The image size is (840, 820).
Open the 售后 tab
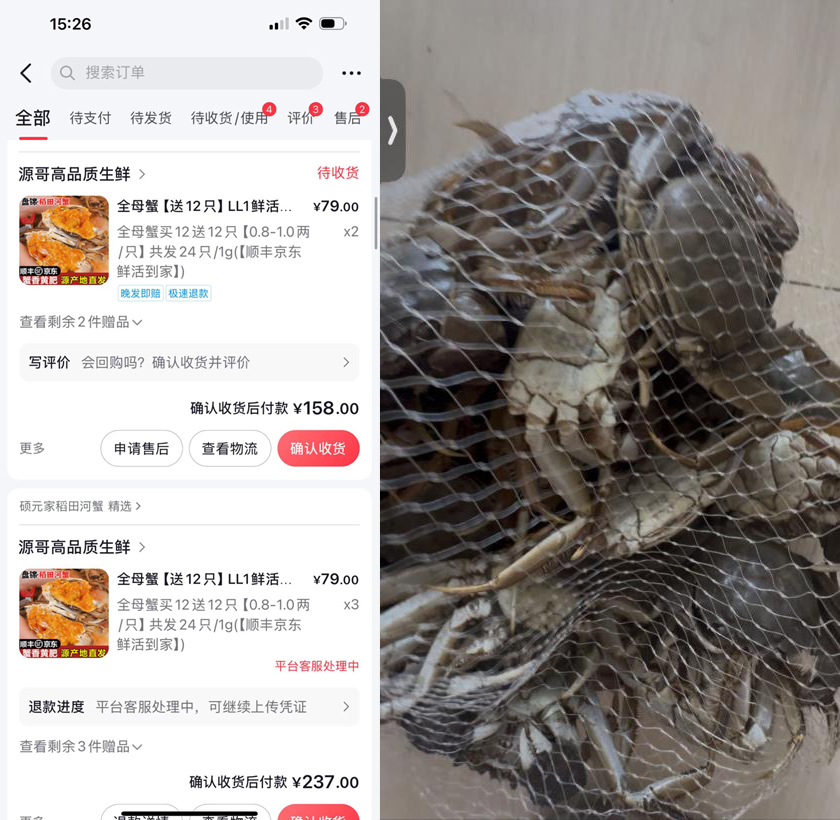point(348,118)
